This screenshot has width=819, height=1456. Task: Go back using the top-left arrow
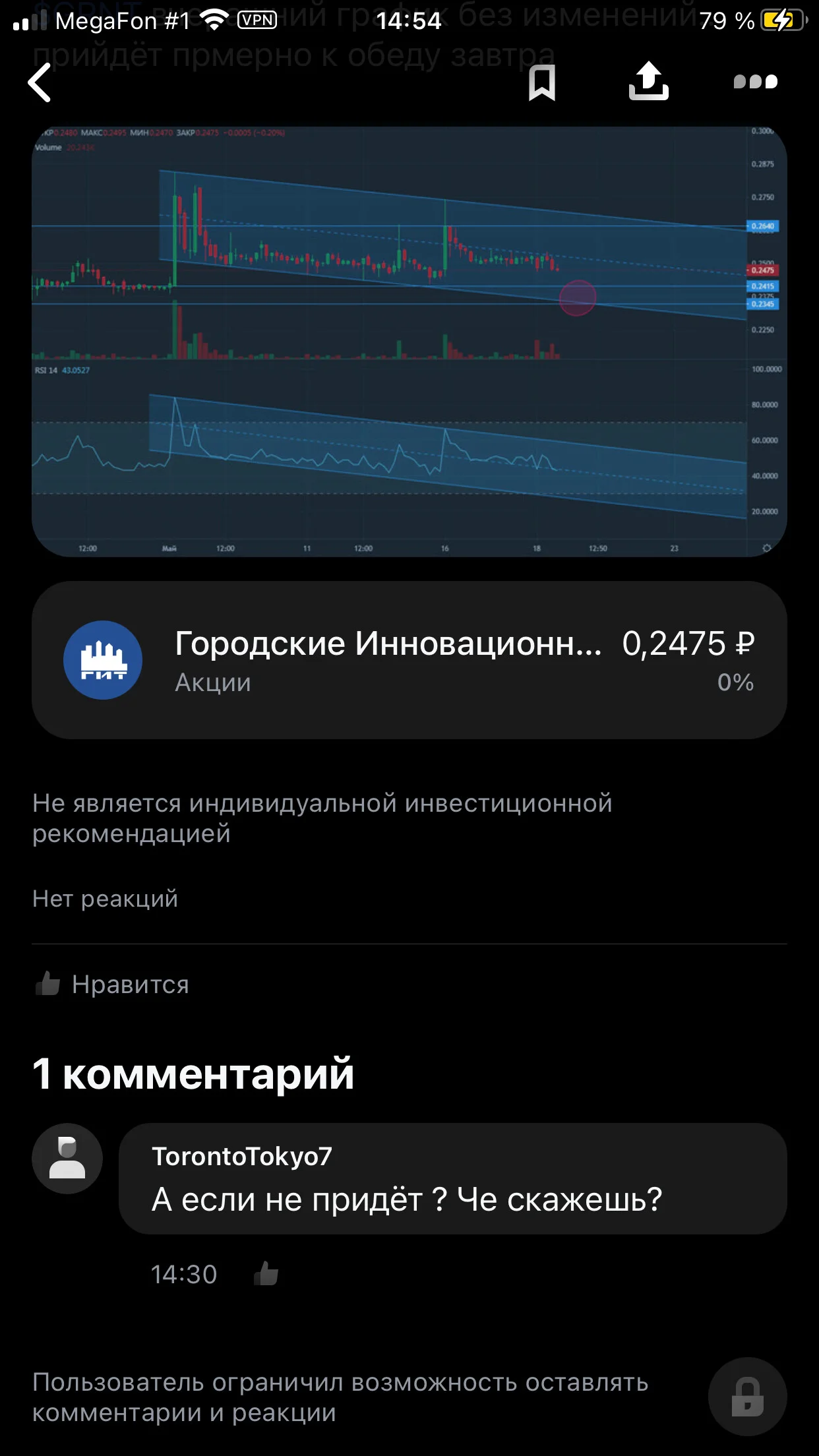[40, 82]
